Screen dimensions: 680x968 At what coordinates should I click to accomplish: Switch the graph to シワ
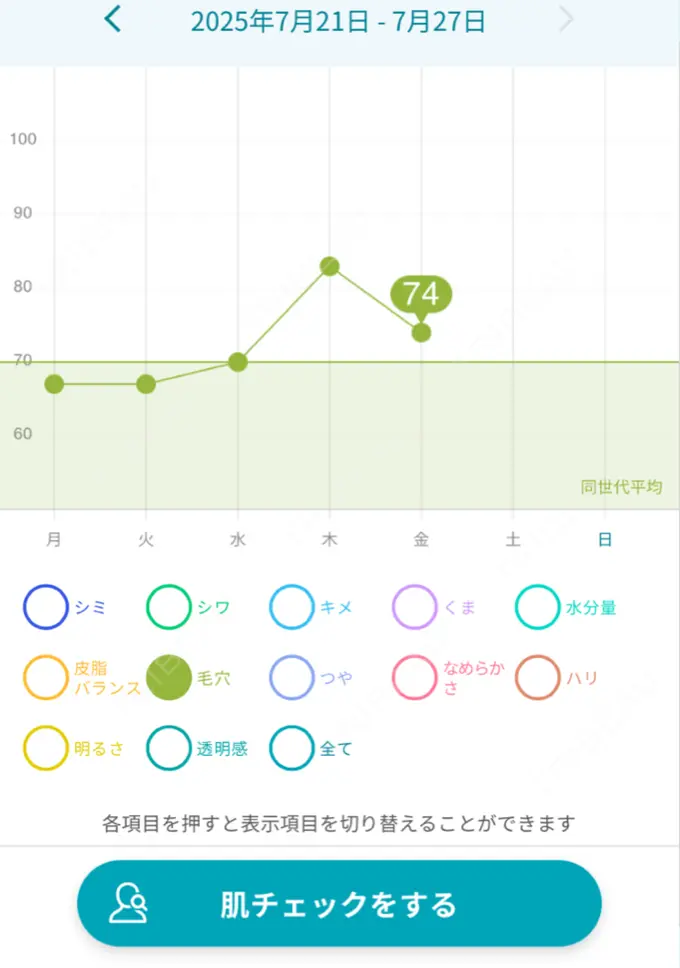pyautogui.click(x=169, y=607)
